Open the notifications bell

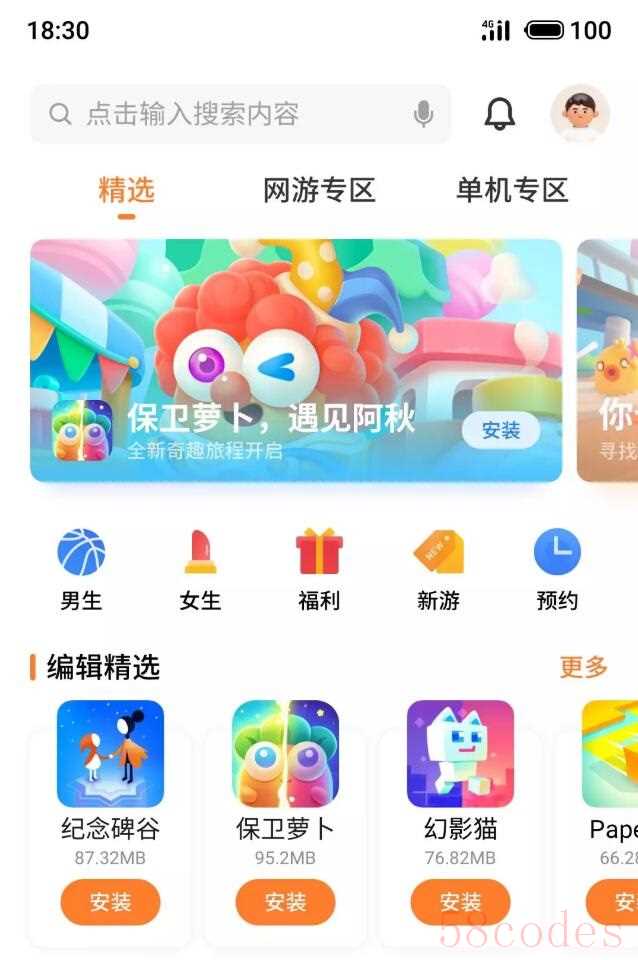[x=500, y=114]
